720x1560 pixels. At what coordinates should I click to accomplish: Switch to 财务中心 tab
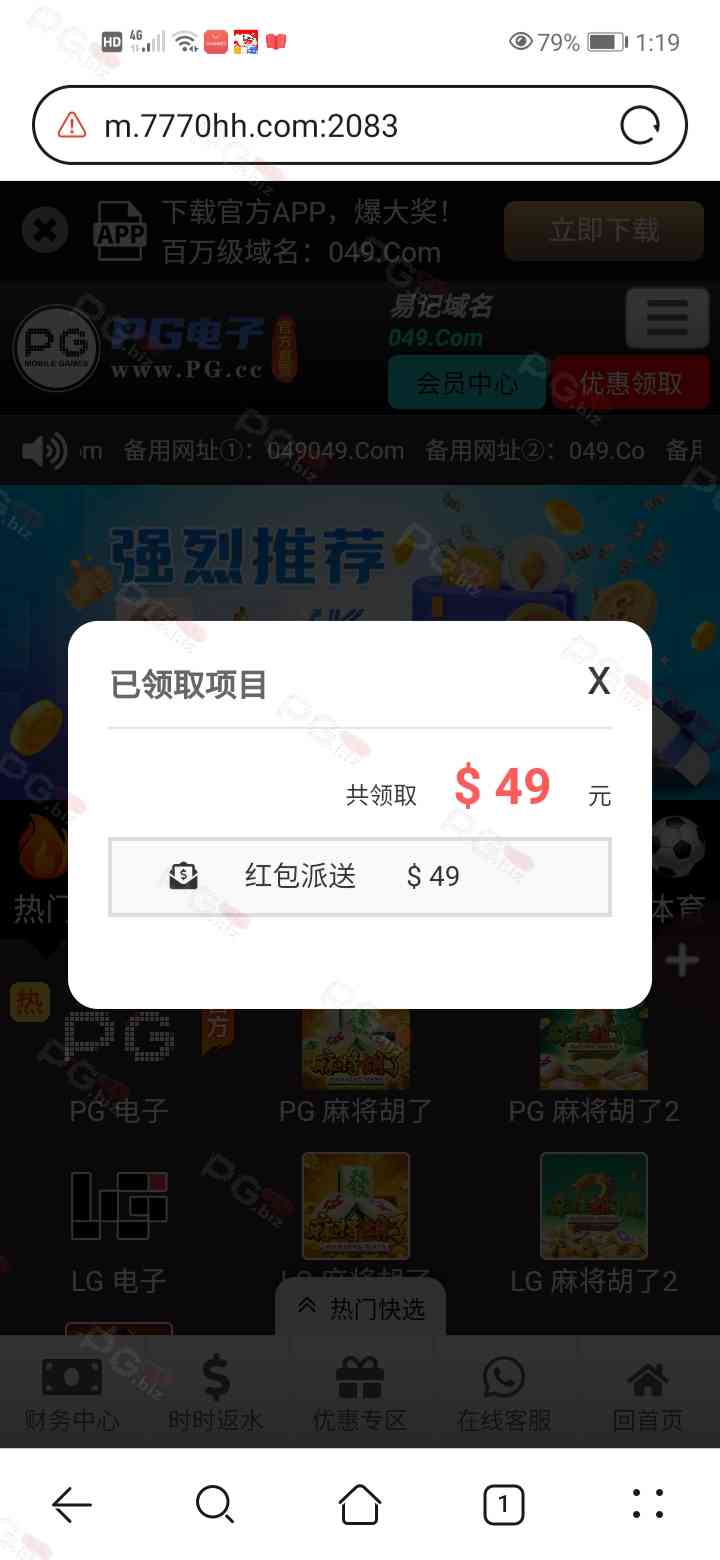point(72,1395)
